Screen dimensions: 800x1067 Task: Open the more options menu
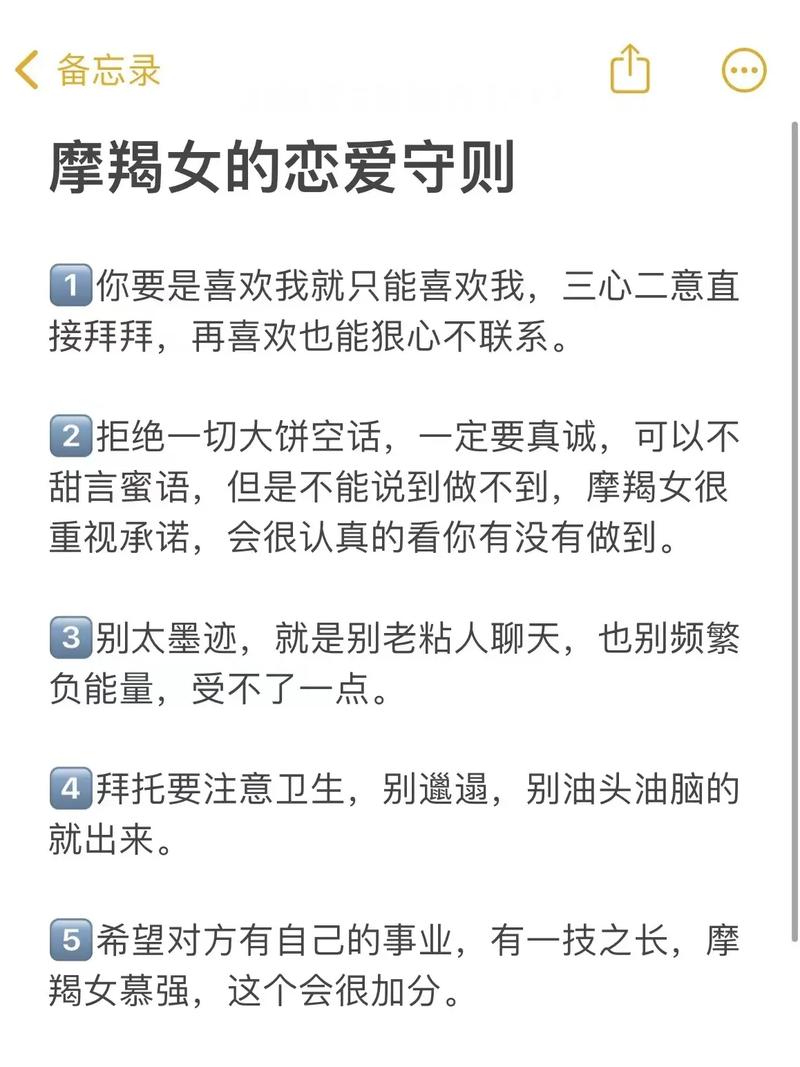pyautogui.click(x=744, y=70)
